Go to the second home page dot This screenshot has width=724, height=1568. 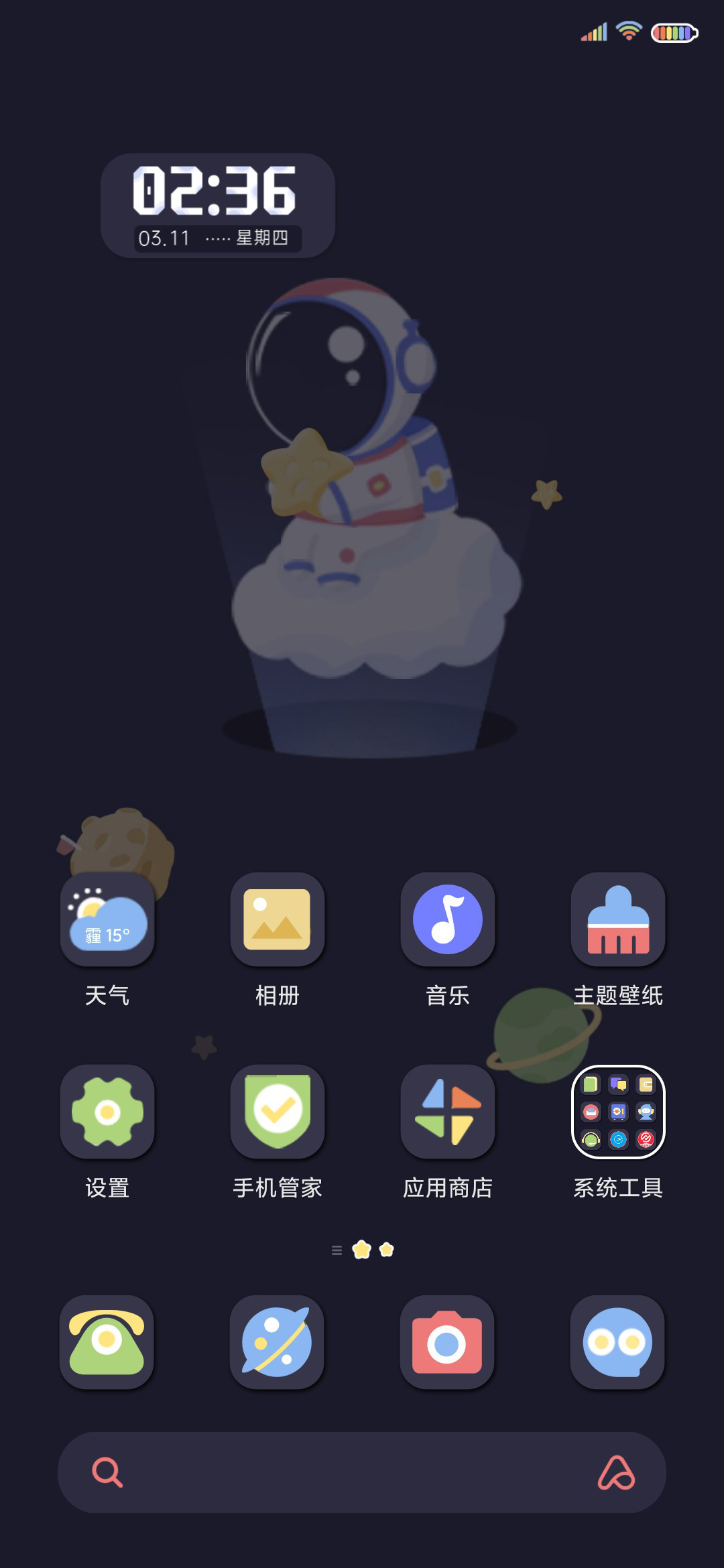point(387,1250)
